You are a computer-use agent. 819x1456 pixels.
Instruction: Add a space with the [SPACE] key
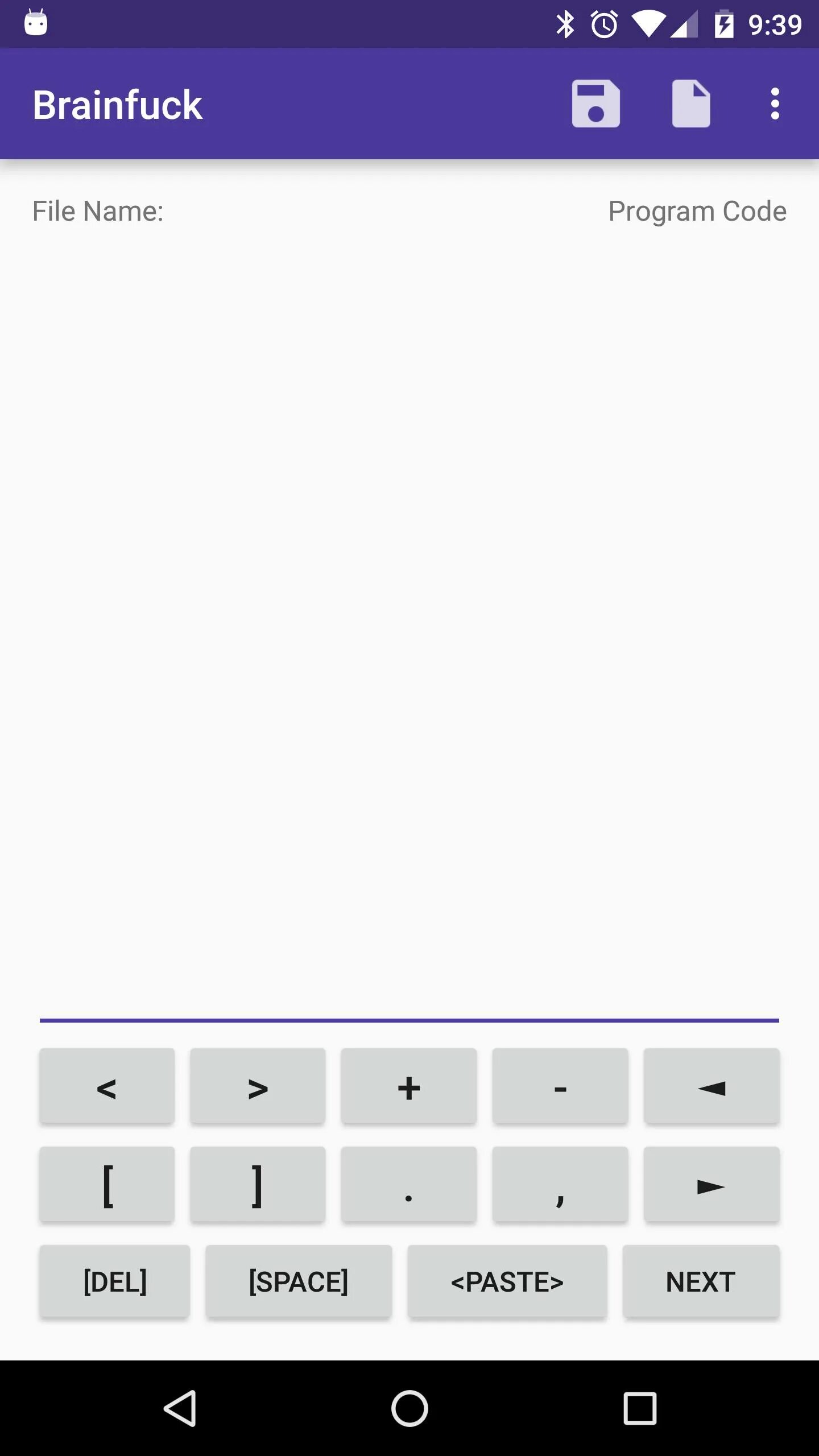(299, 1282)
